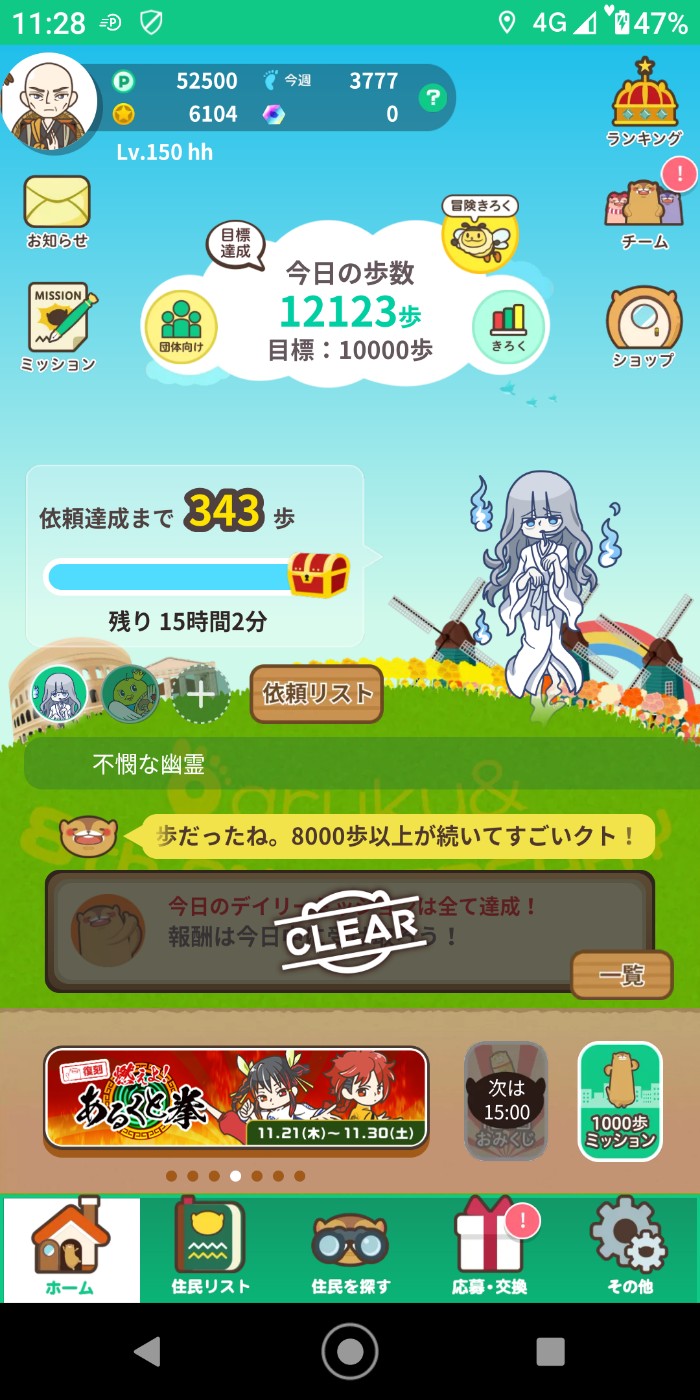Tap the green question mark help icon
The height and width of the screenshot is (1400, 700).
point(432,98)
